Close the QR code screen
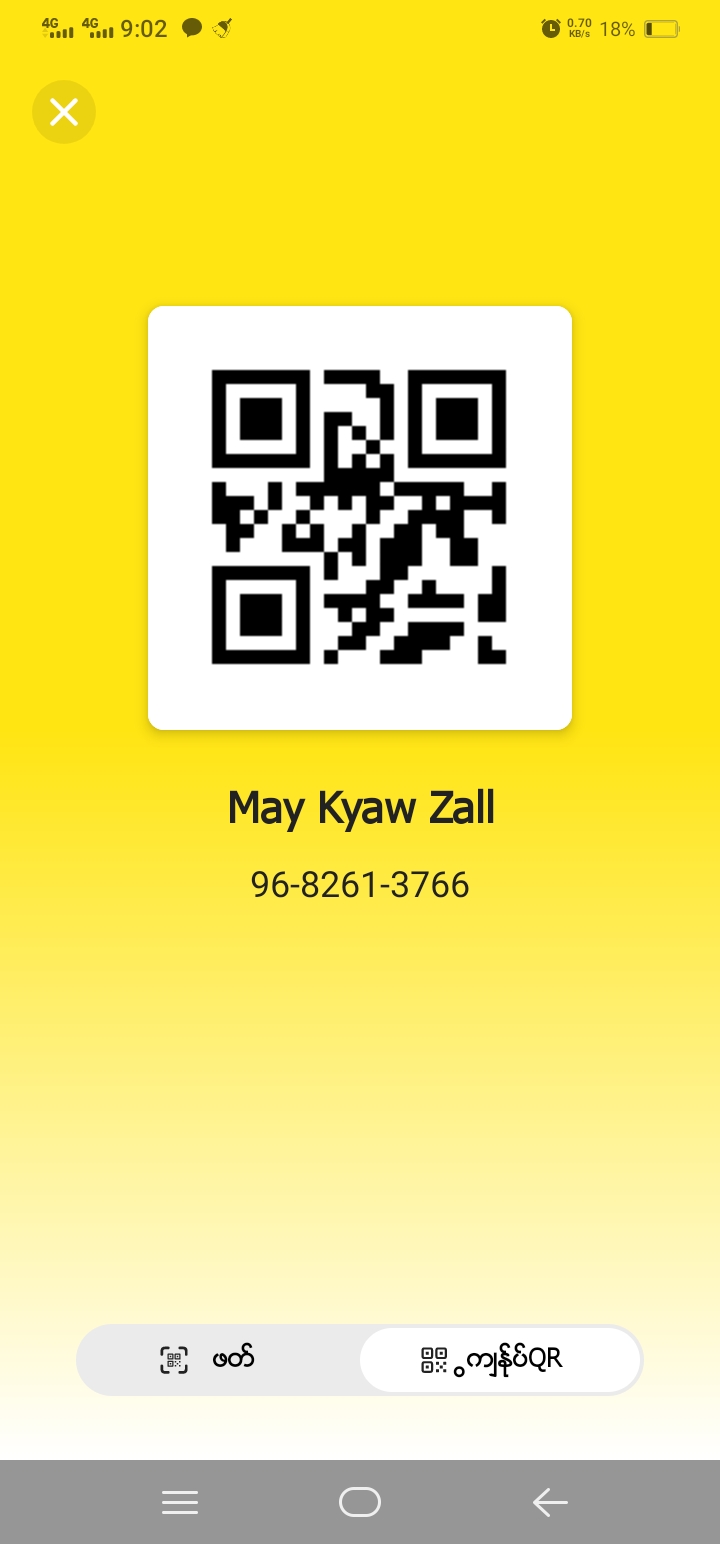 point(64,112)
